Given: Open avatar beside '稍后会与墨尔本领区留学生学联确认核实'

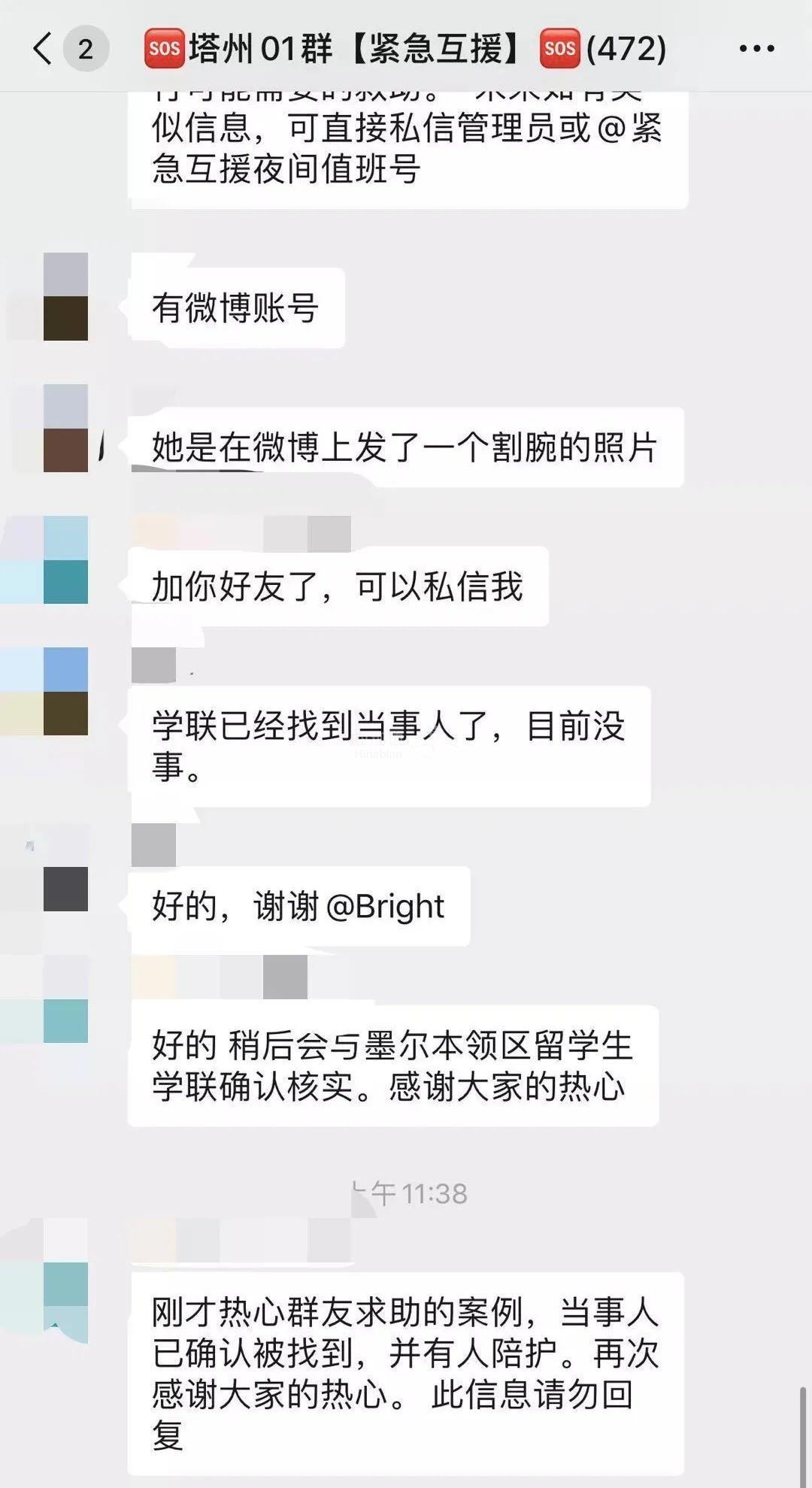Looking at the screenshot, I should point(65,999).
